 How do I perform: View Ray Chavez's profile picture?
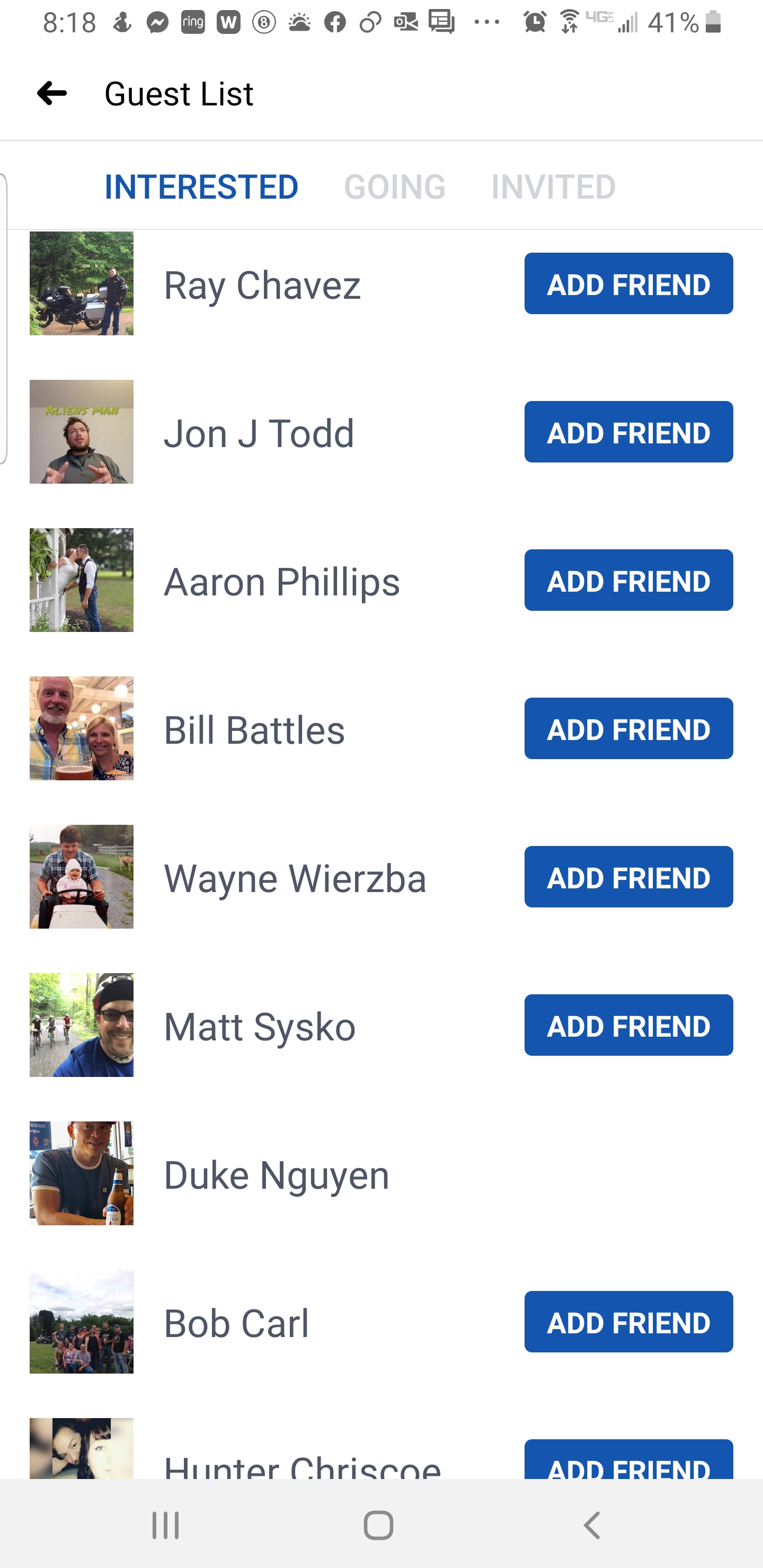(x=82, y=283)
